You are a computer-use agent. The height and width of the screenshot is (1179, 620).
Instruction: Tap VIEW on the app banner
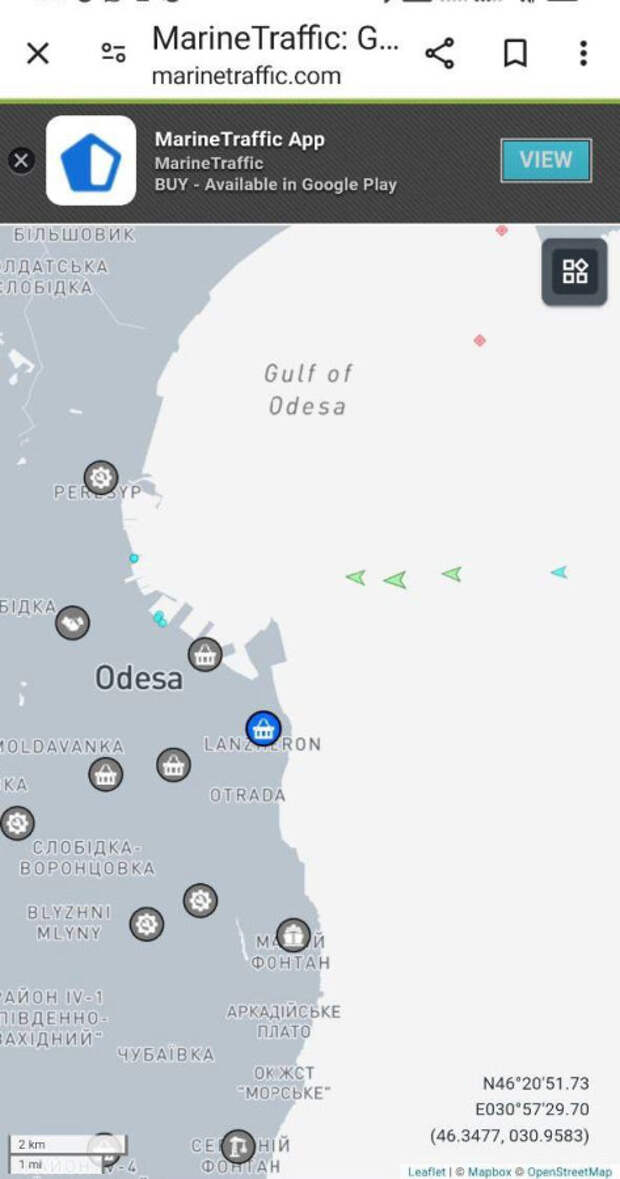545,160
